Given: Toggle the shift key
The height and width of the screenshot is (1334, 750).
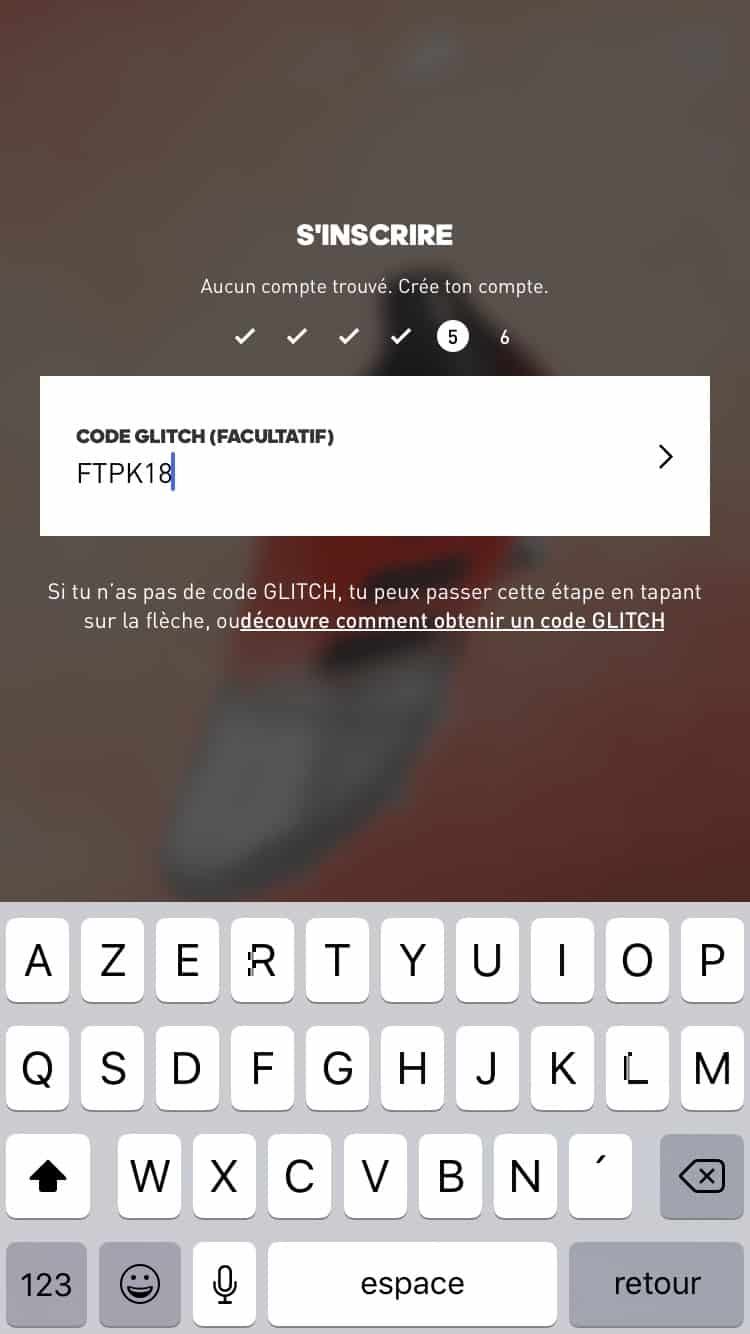Looking at the screenshot, I should pyautogui.click(x=47, y=1177).
